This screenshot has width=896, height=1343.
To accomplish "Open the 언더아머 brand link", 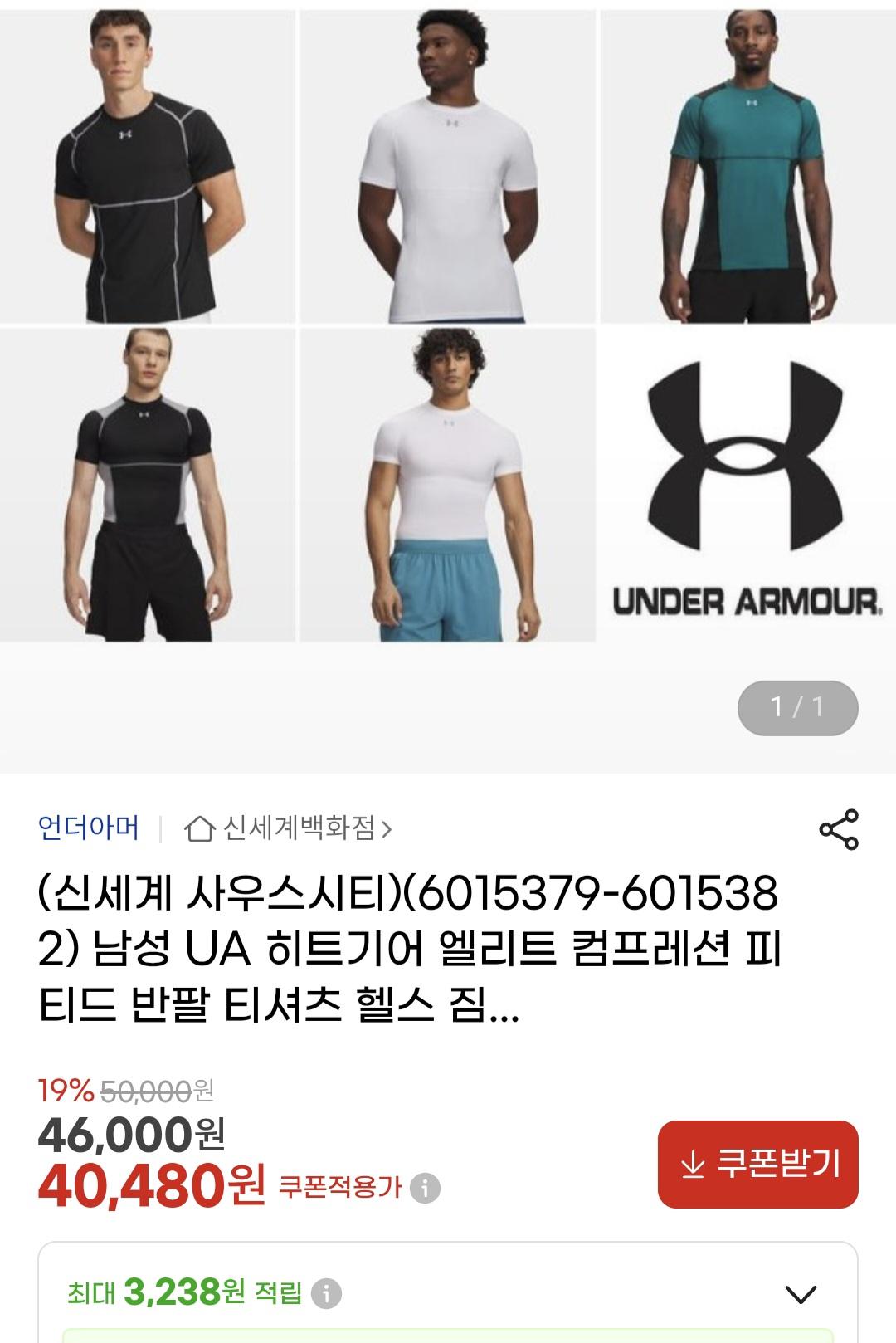I will 89,828.
